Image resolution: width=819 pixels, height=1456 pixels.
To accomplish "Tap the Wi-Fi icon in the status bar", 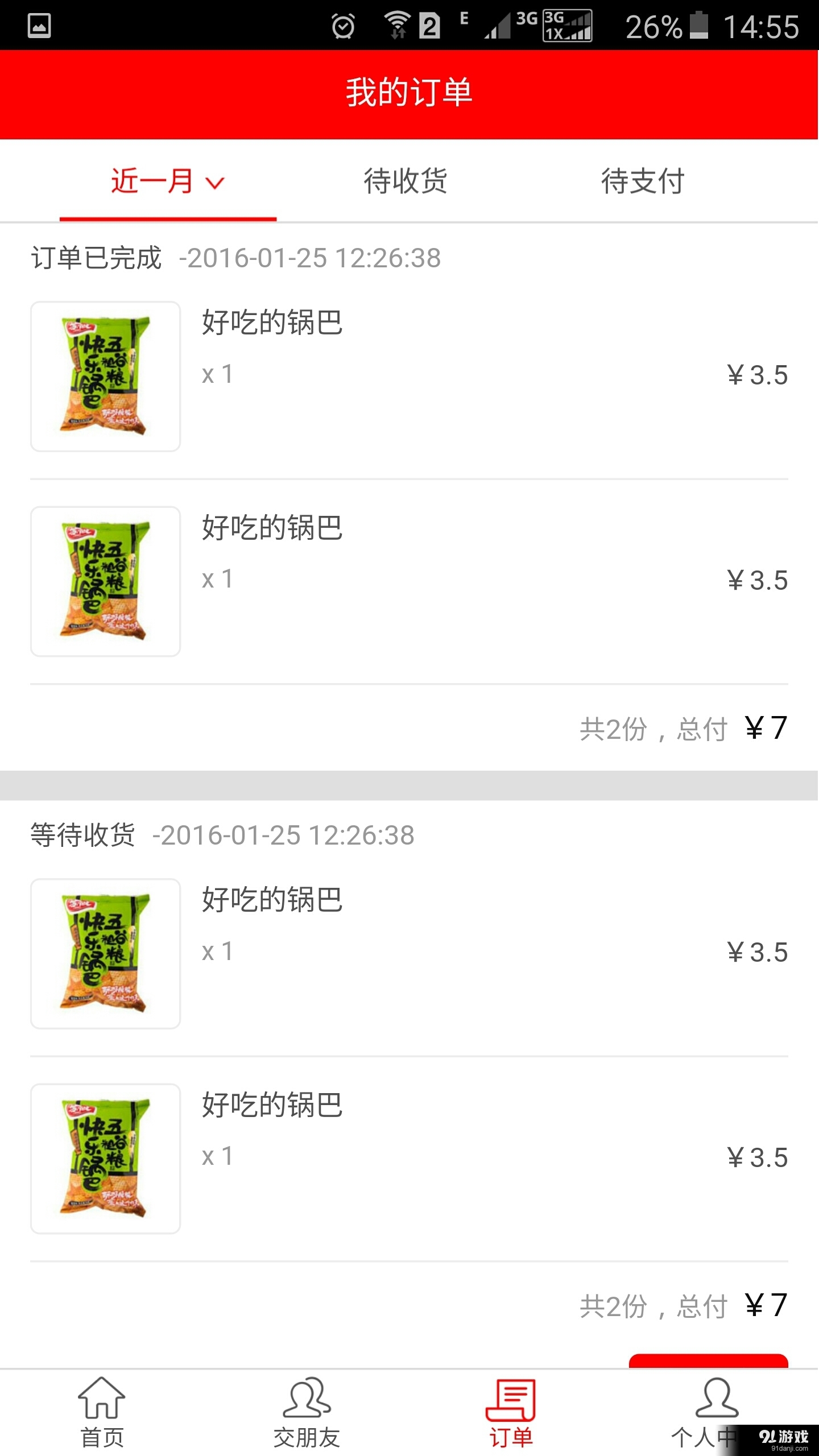I will (x=396, y=24).
